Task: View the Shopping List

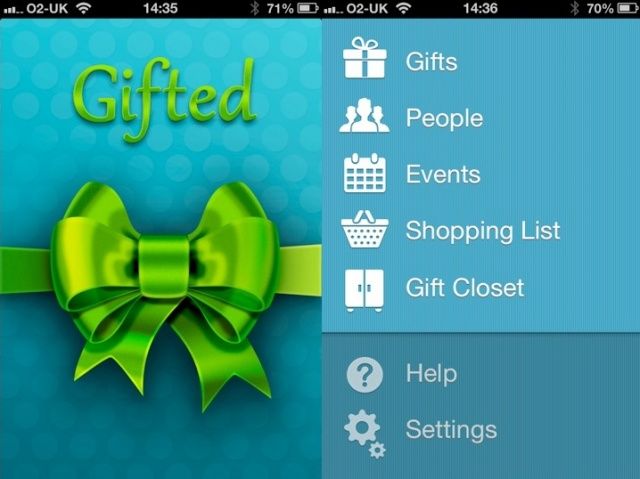Action: 482,231
